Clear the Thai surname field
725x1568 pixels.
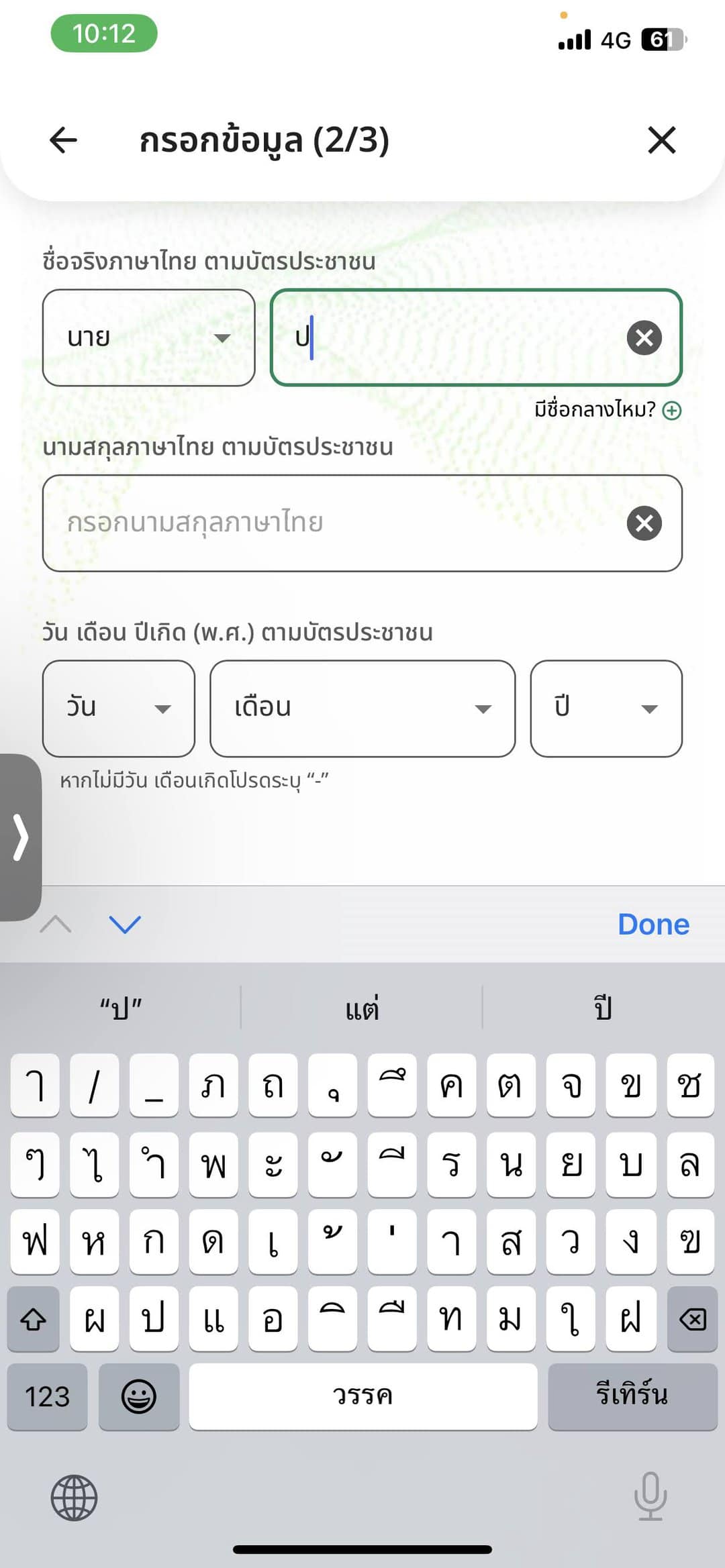point(644,523)
